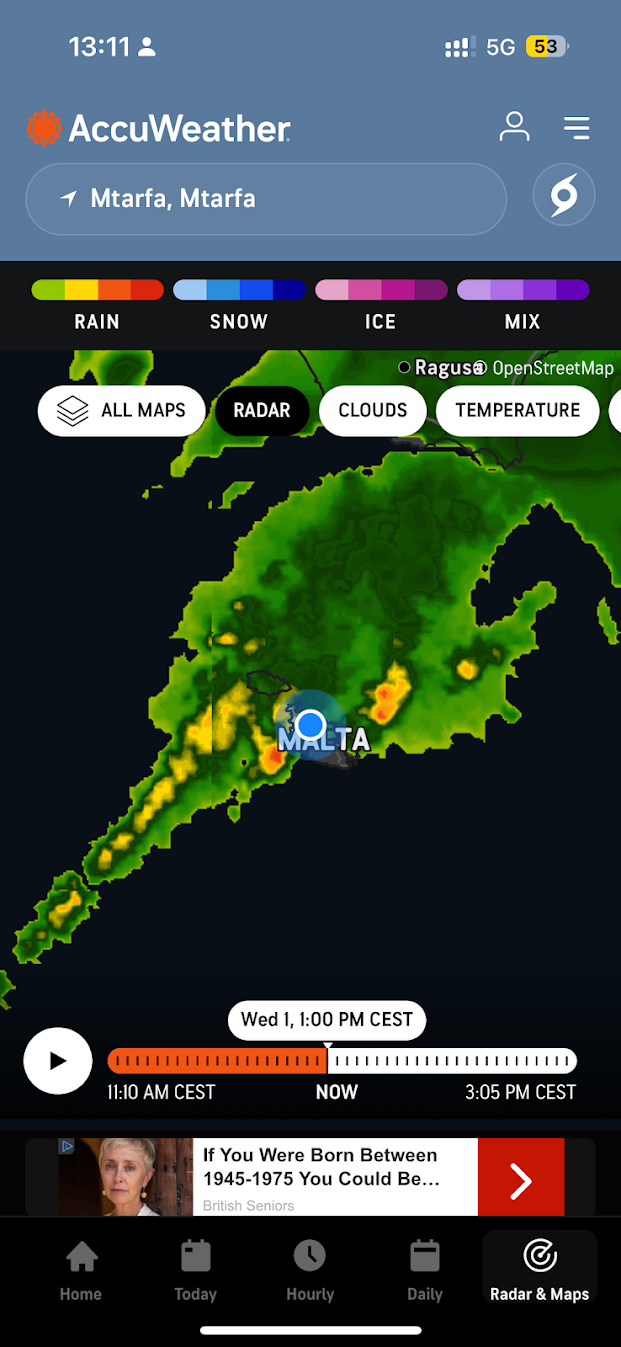The image size is (621, 1347).
Task: Select the Radar & Maps tab
Action: pos(539,1270)
